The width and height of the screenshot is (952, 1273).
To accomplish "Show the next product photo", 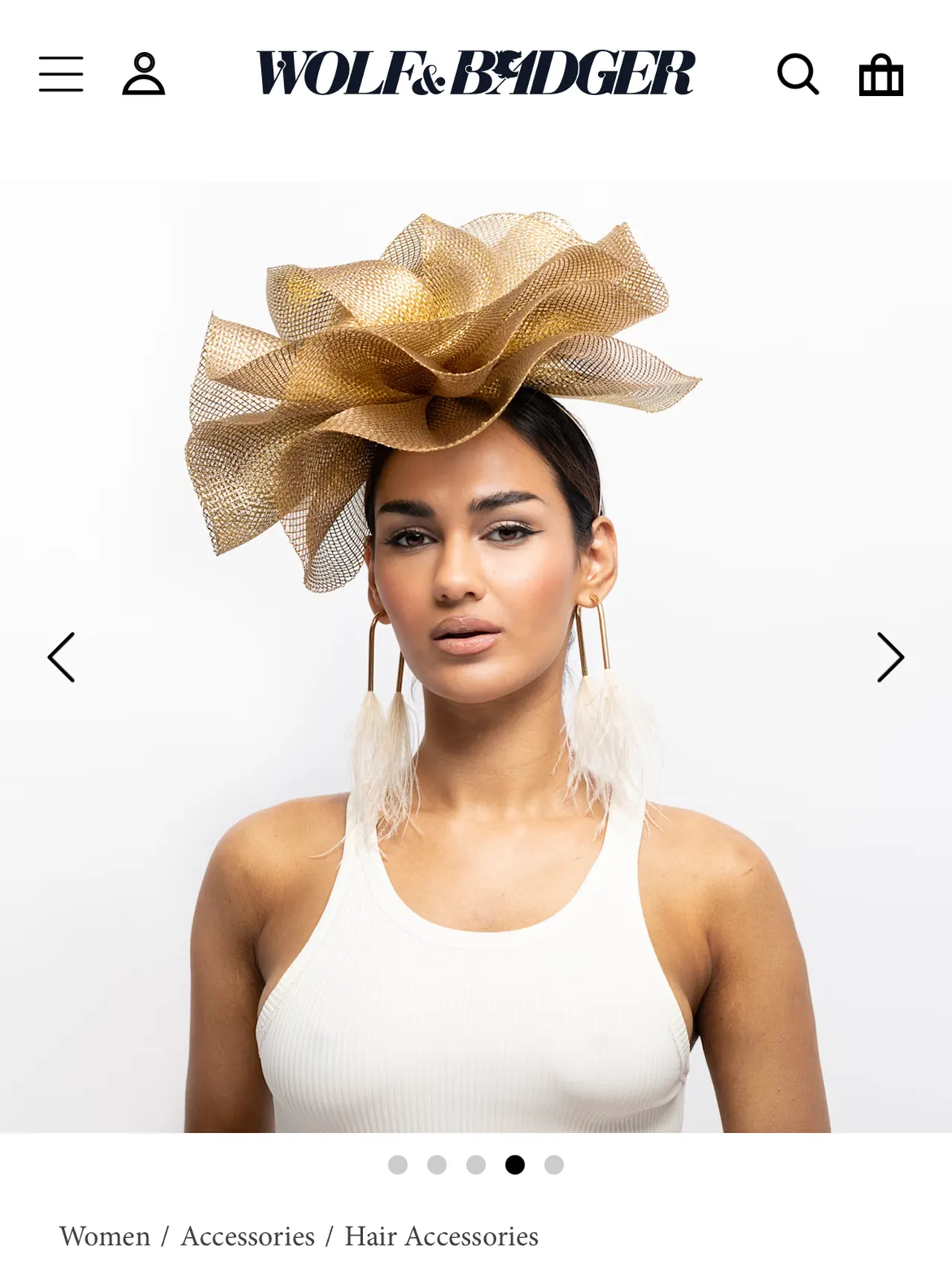I will pyautogui.click(x=890, y=657).
